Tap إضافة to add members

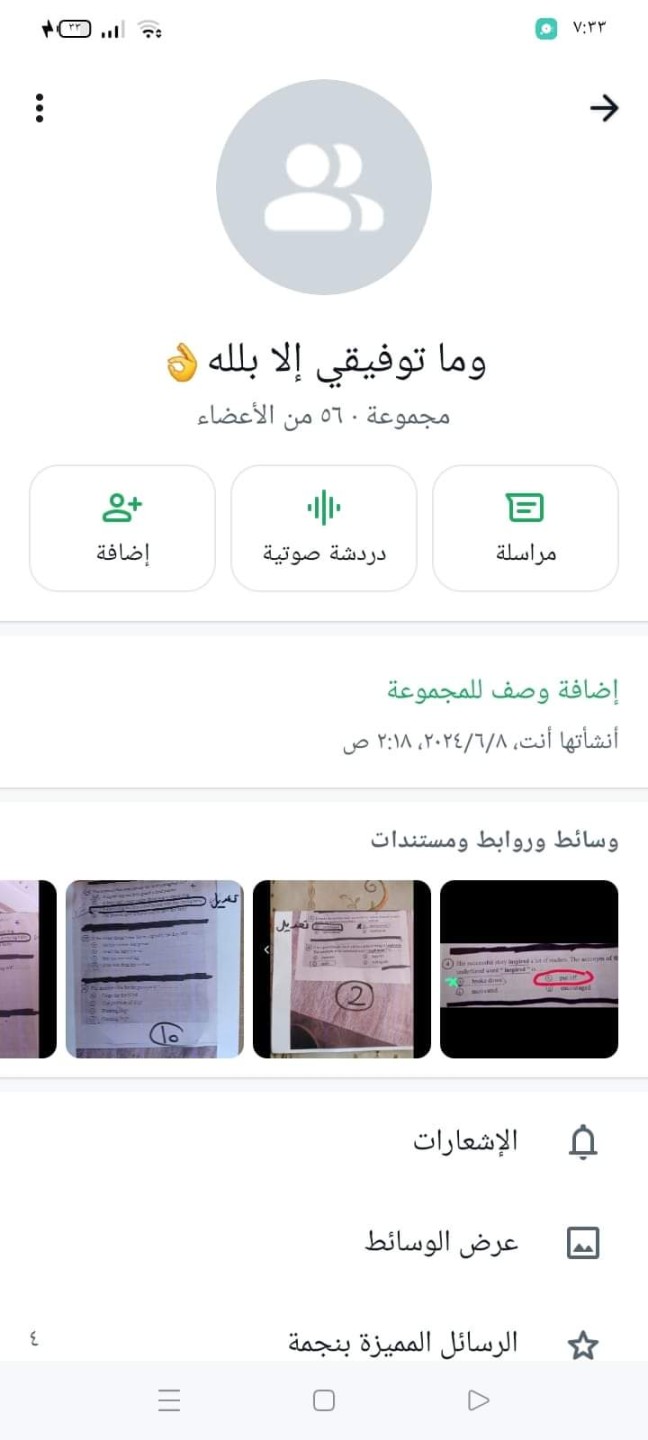click(122, 528)
